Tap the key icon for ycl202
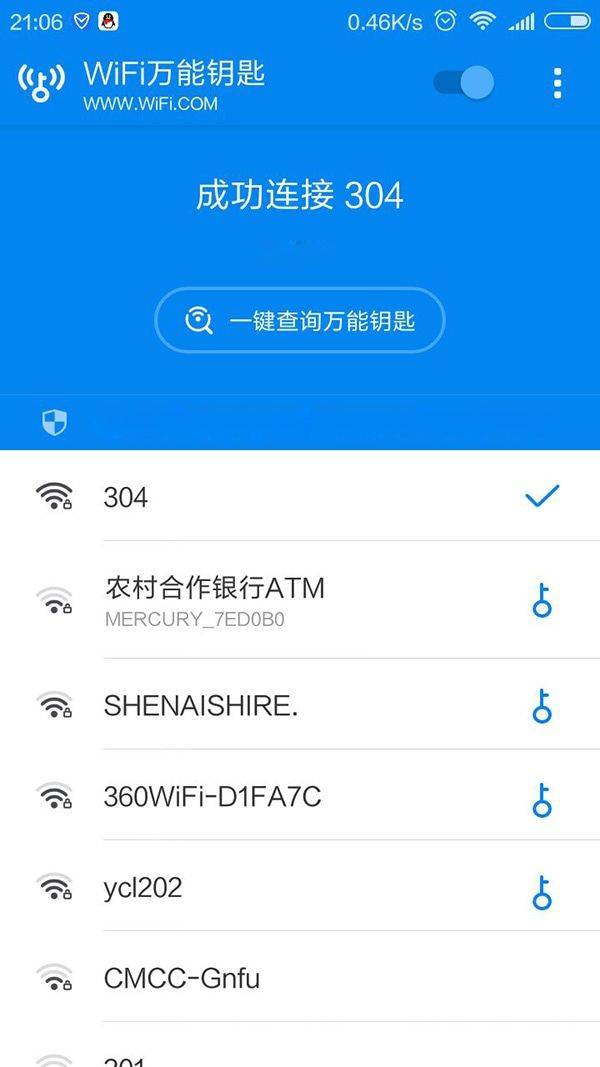 point(542,890)
